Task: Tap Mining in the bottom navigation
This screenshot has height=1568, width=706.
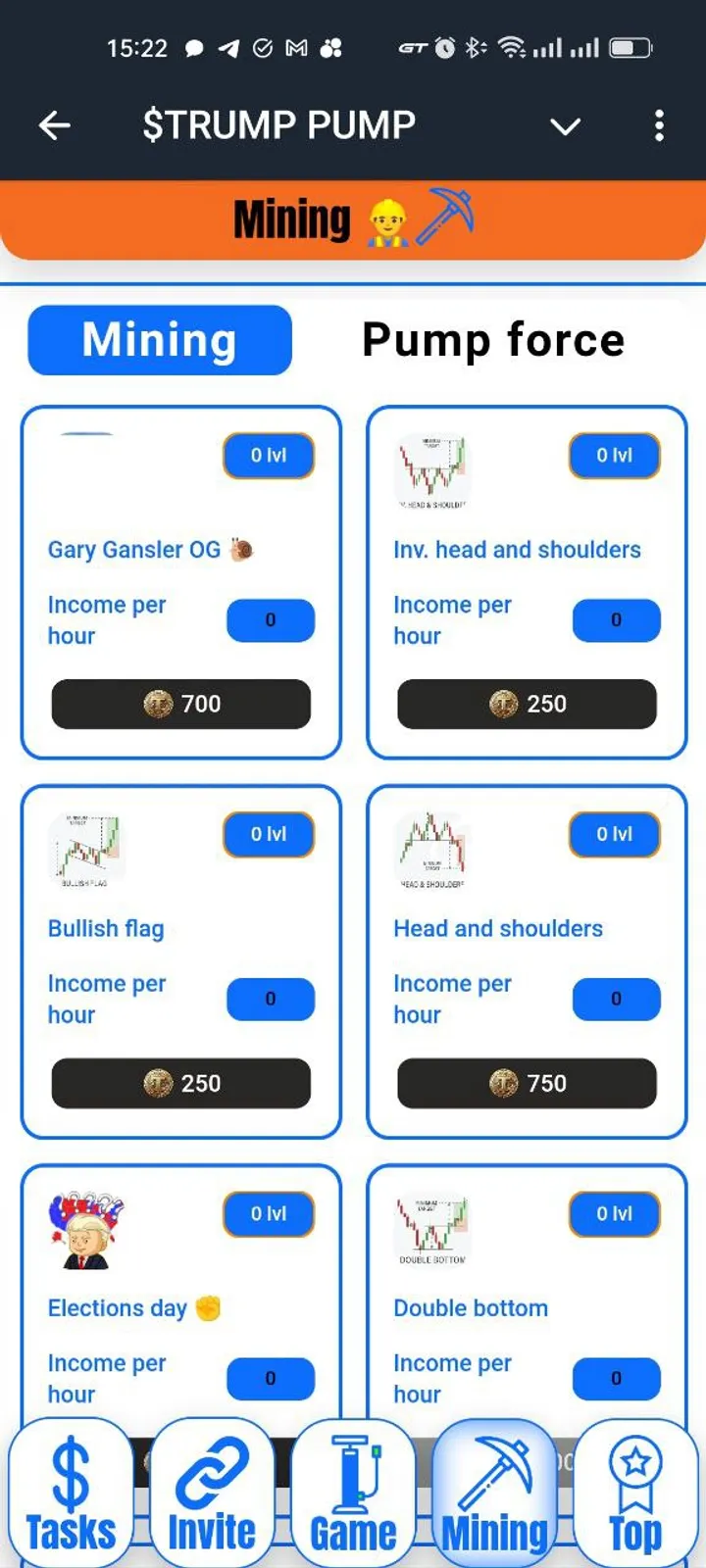Action: pyautogui.click(x=494, y=1494)
